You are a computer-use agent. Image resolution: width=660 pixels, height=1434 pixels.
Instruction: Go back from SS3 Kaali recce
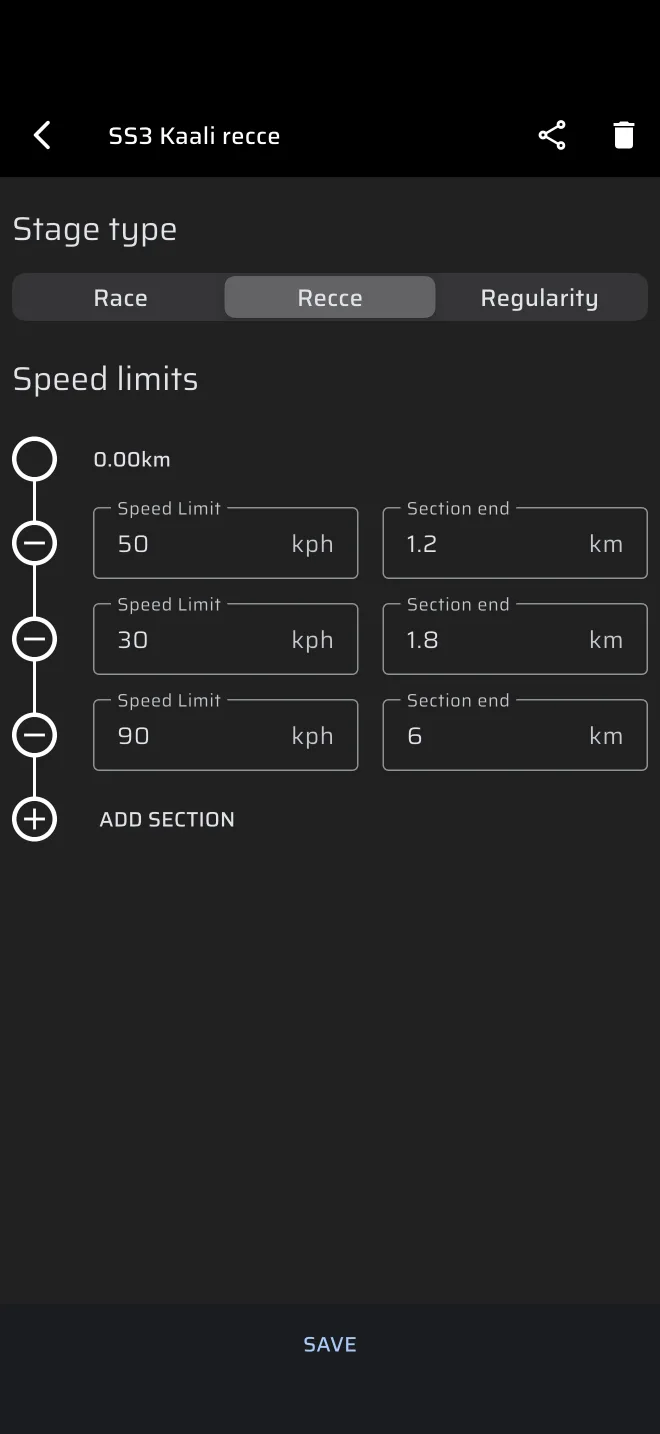click(x=42, y=135)
